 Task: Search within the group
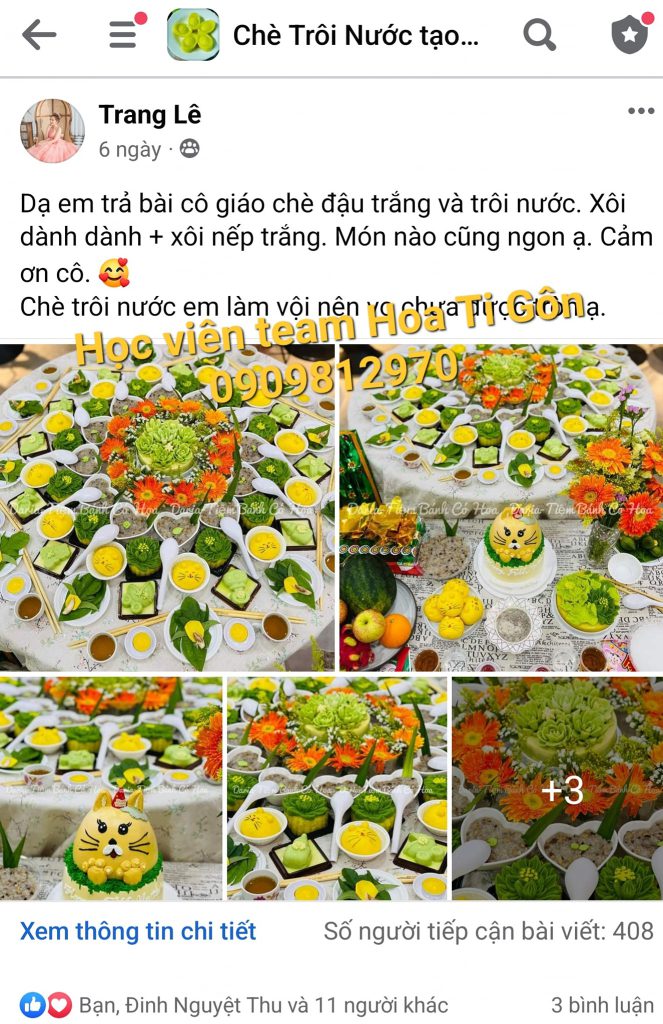point(539,36)
